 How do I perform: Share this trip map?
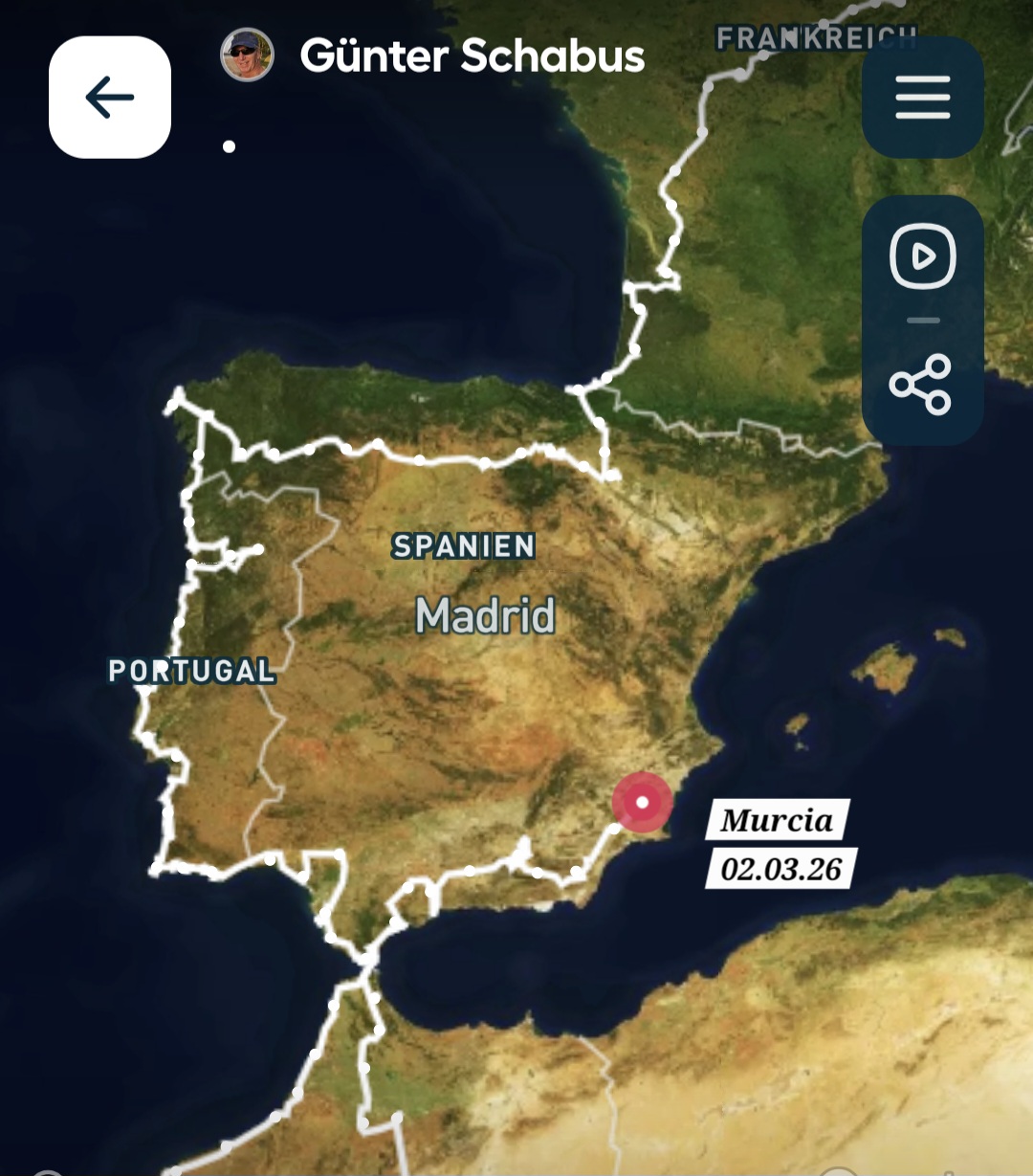(920, 385)
